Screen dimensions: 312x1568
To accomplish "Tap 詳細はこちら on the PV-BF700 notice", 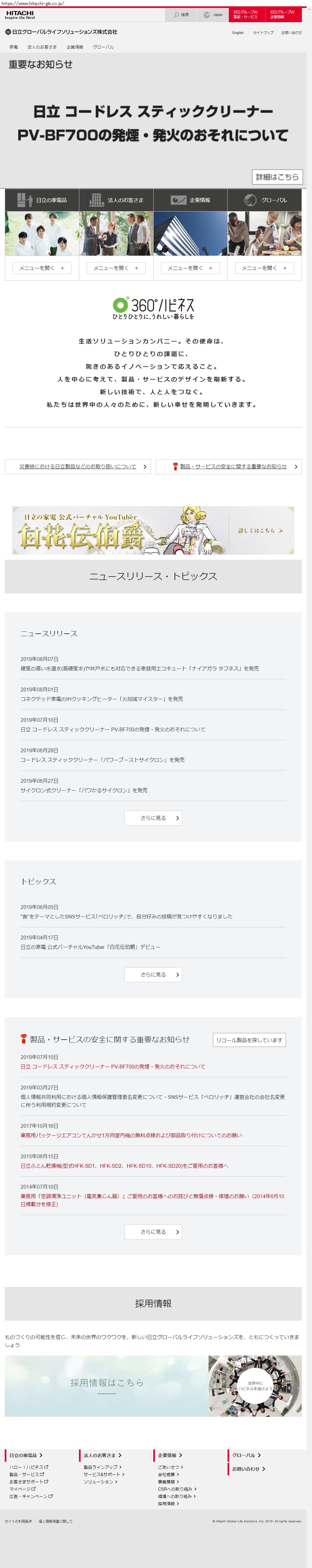I will (x=277, y=177).
